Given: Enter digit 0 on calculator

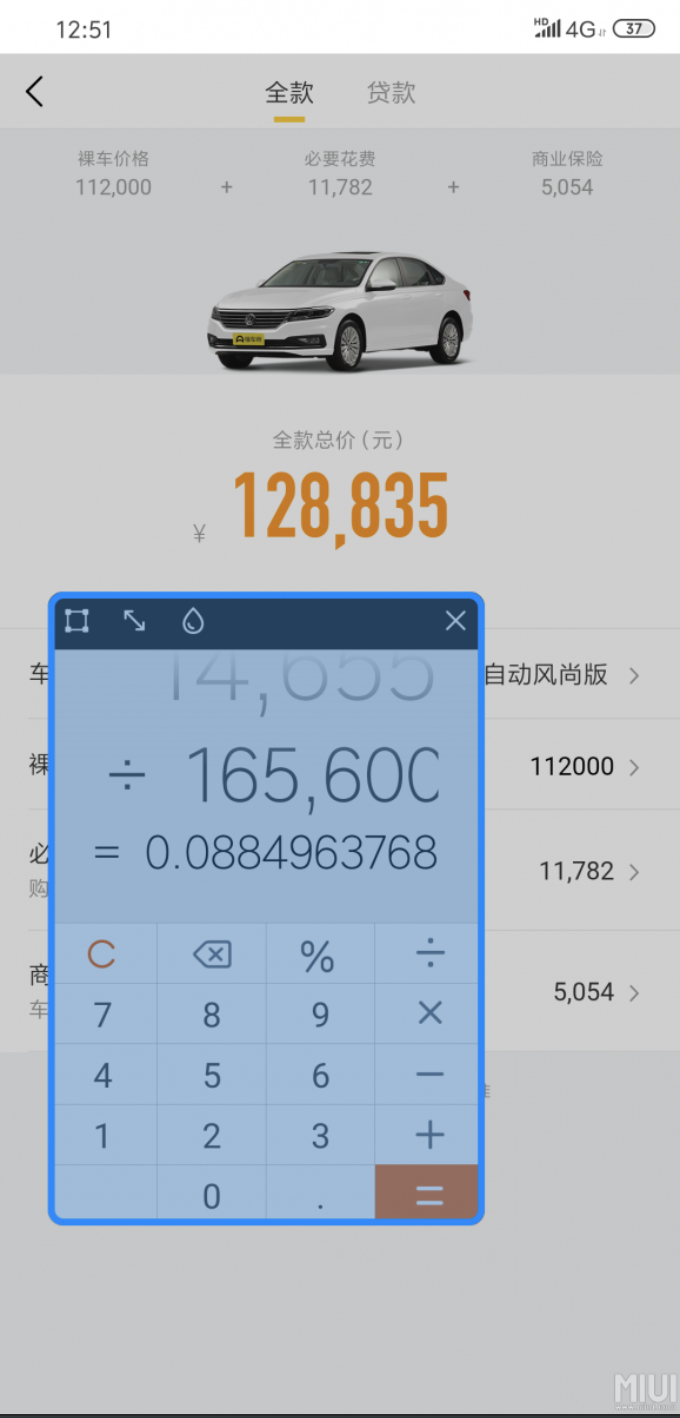Looking at the screenshot, I should click(x=211, y=1192).
